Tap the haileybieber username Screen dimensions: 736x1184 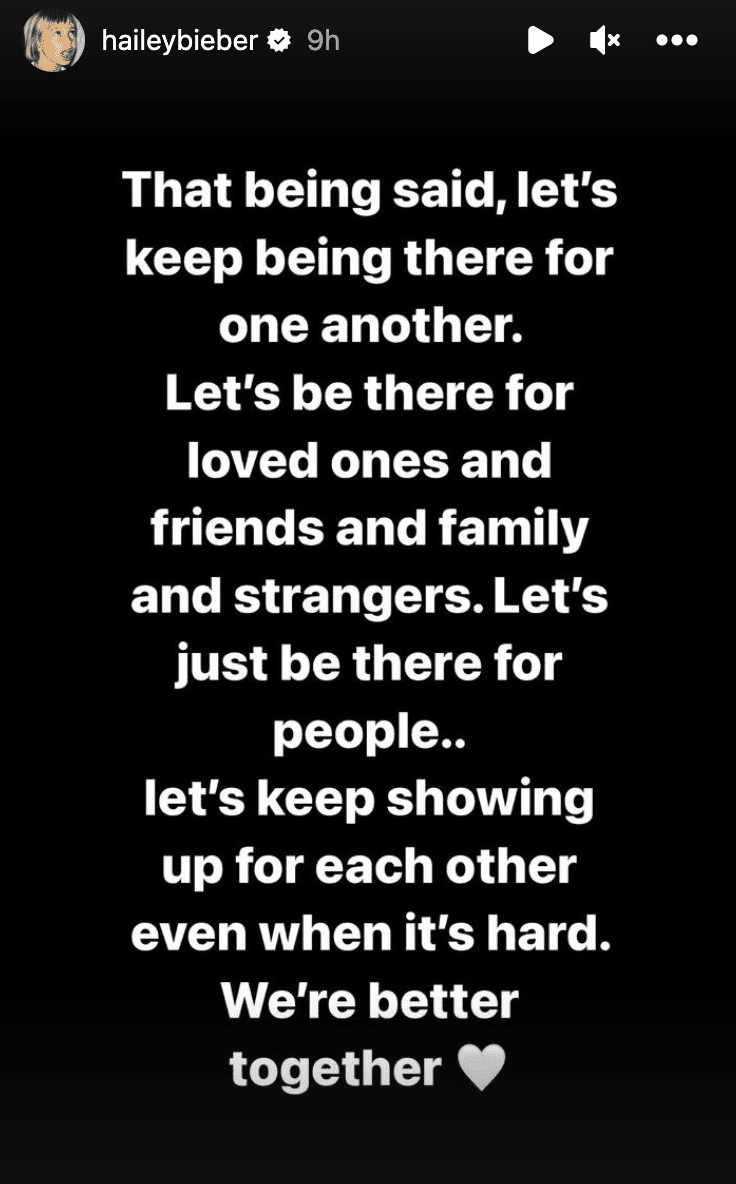tap(180, 40)
